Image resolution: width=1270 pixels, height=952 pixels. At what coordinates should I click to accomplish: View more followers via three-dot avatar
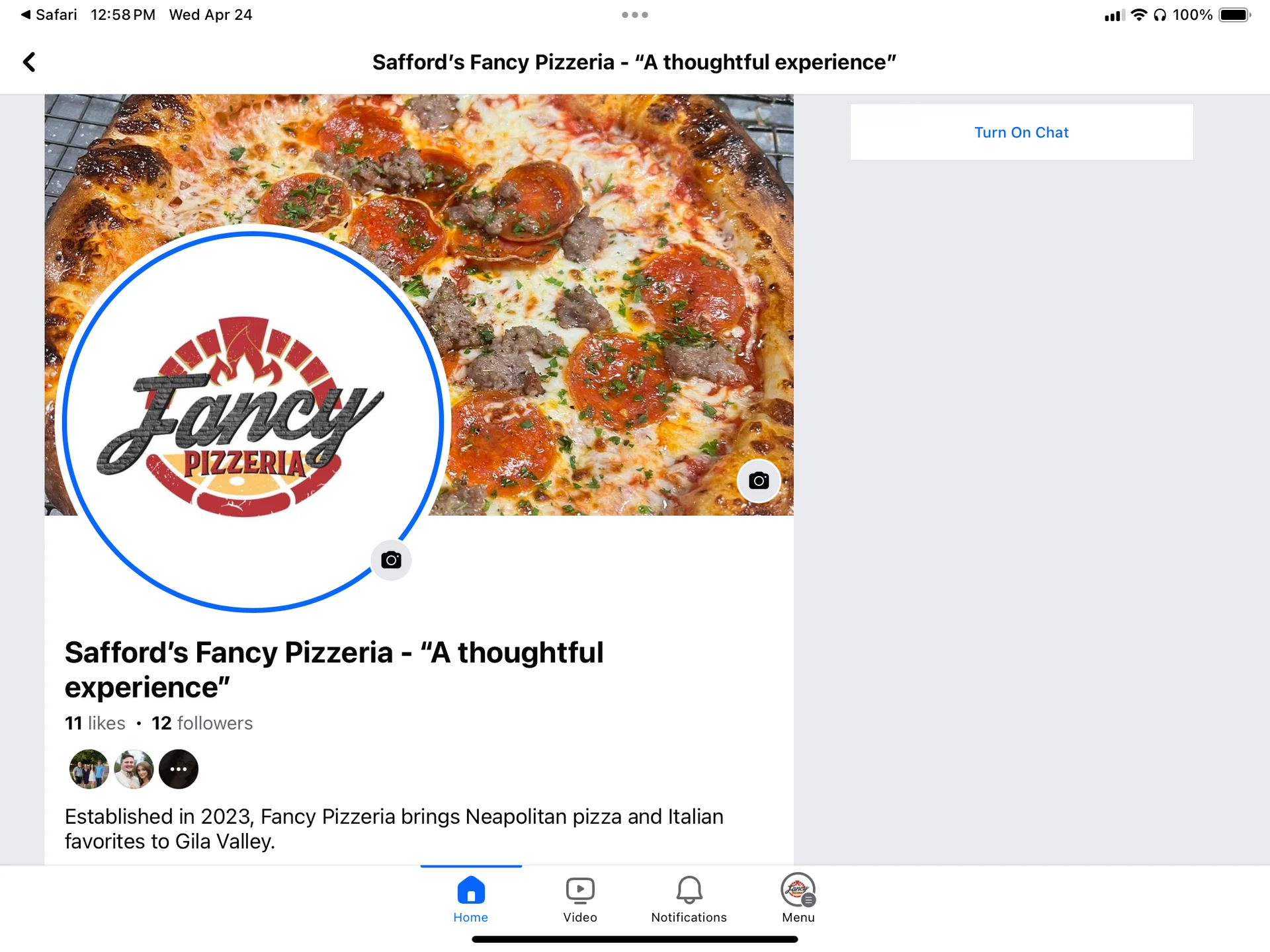click(179, 769)
